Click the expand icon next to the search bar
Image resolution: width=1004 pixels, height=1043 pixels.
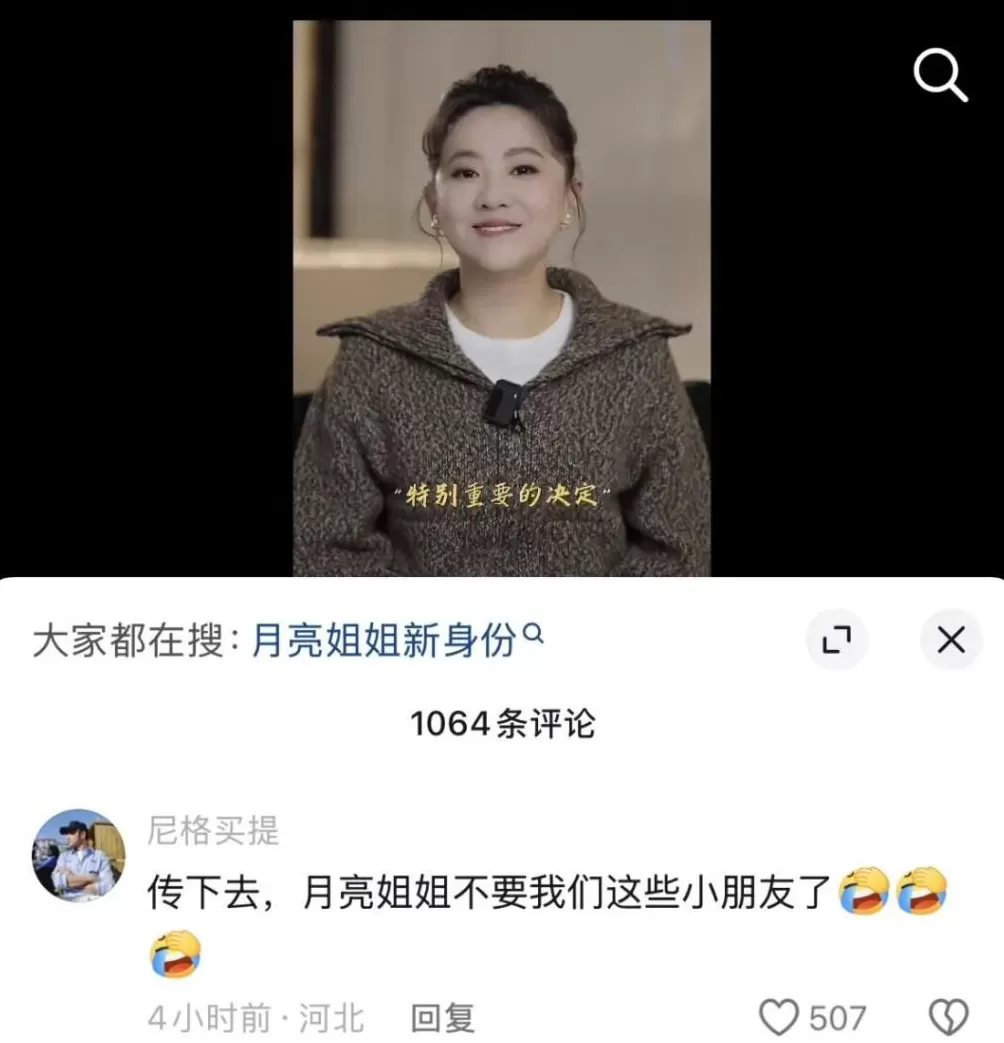click(x=838, y=640)
